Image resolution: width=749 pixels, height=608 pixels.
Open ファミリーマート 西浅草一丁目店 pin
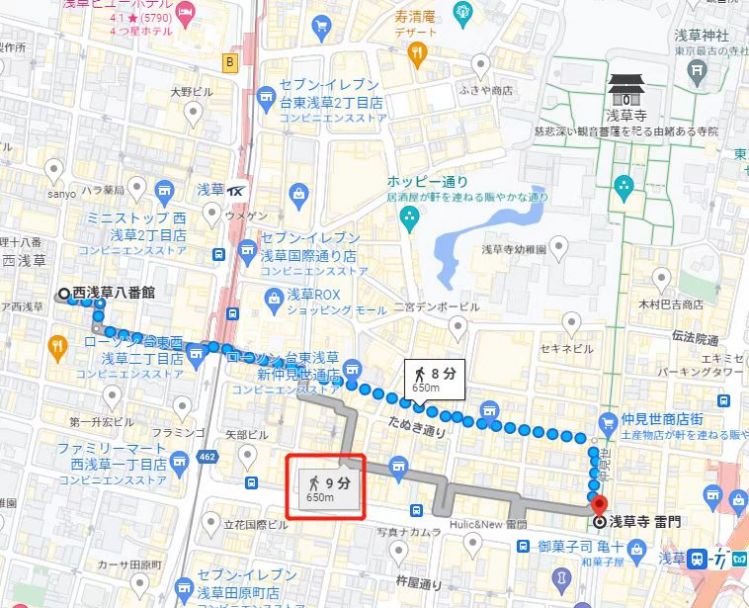click(x=181, y=463)
